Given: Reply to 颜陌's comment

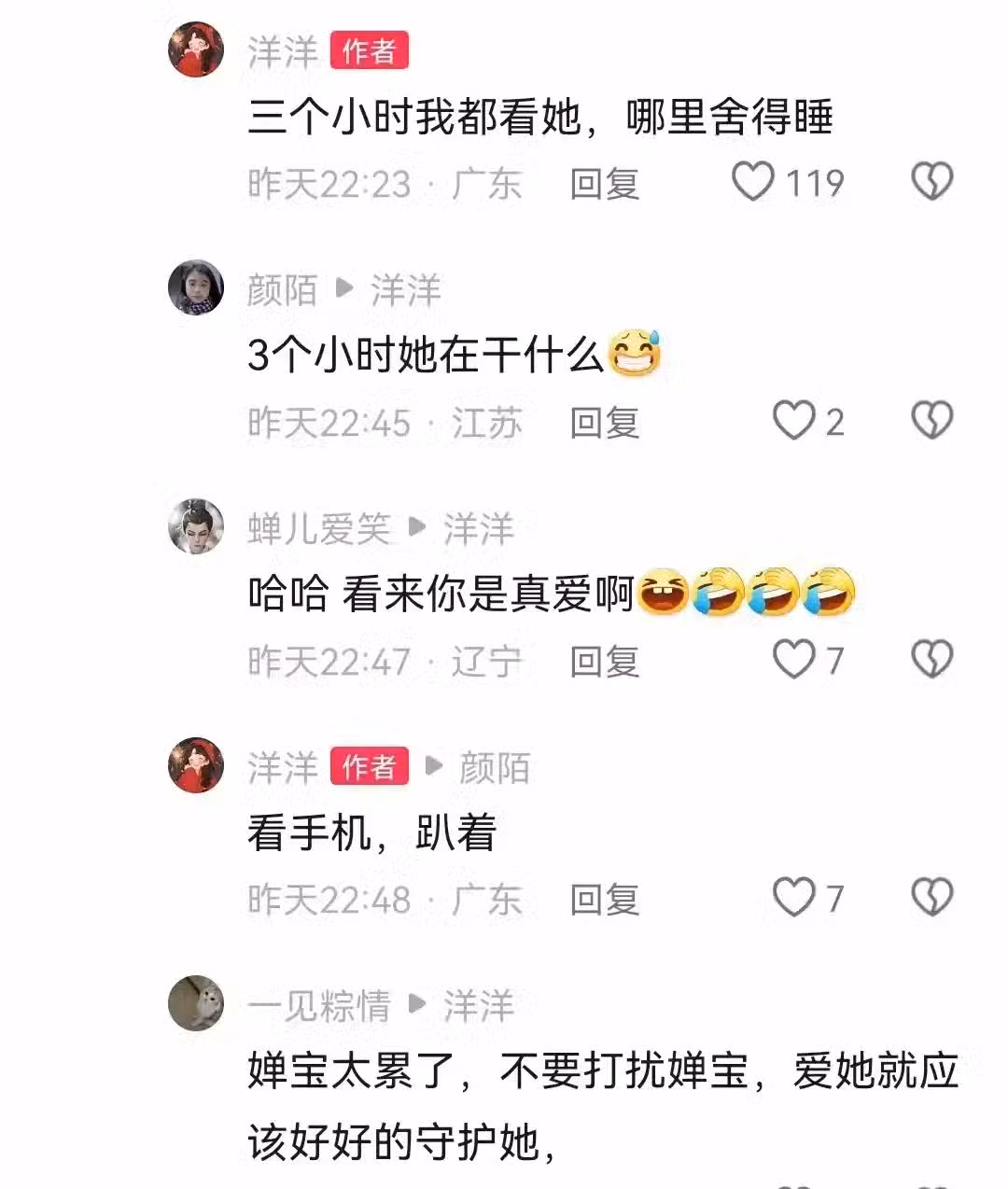Looking at the screenshot, I should tap(604, 423).
